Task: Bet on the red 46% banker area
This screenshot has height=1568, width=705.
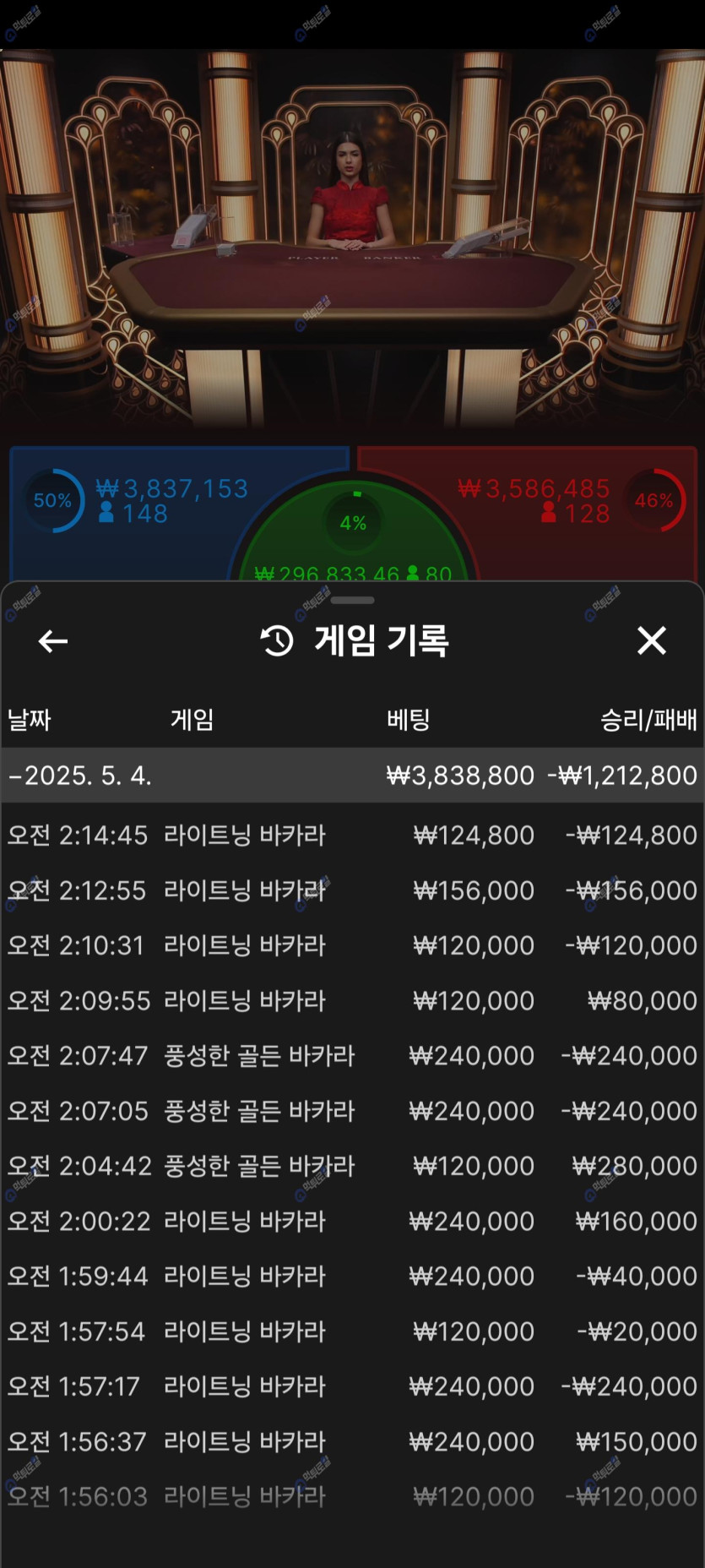Action: (x=574, y=507)
